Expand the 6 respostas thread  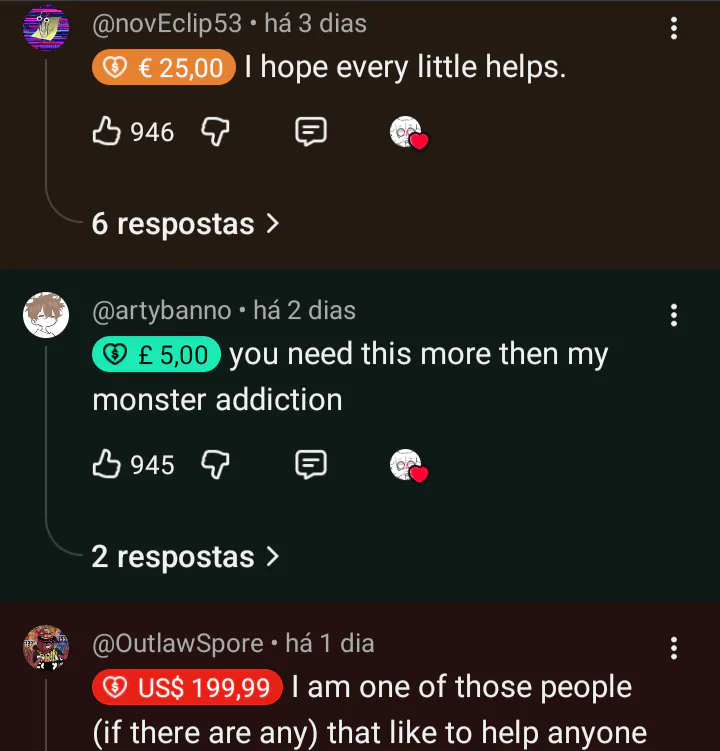(x=185, y=223)
